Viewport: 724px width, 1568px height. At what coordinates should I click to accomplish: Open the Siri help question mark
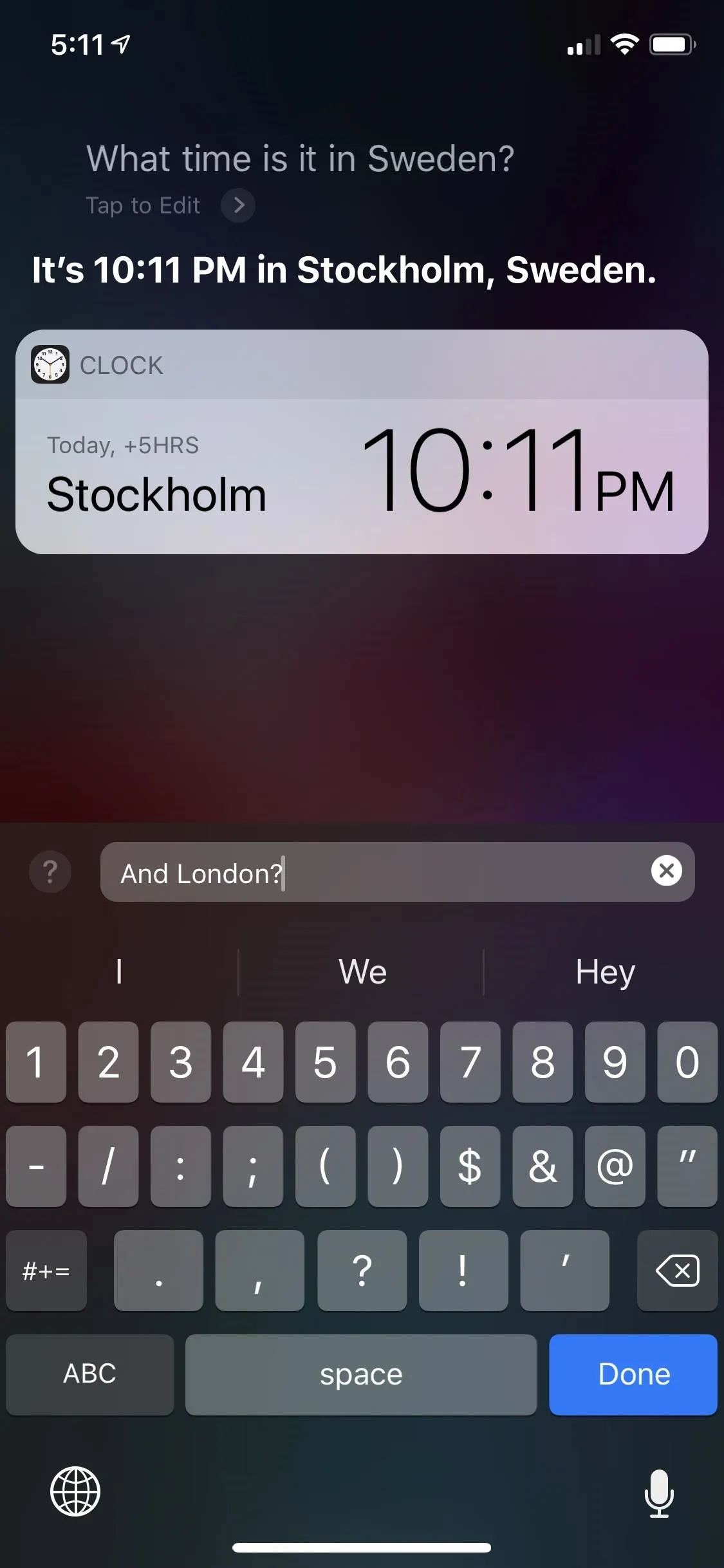50,872
